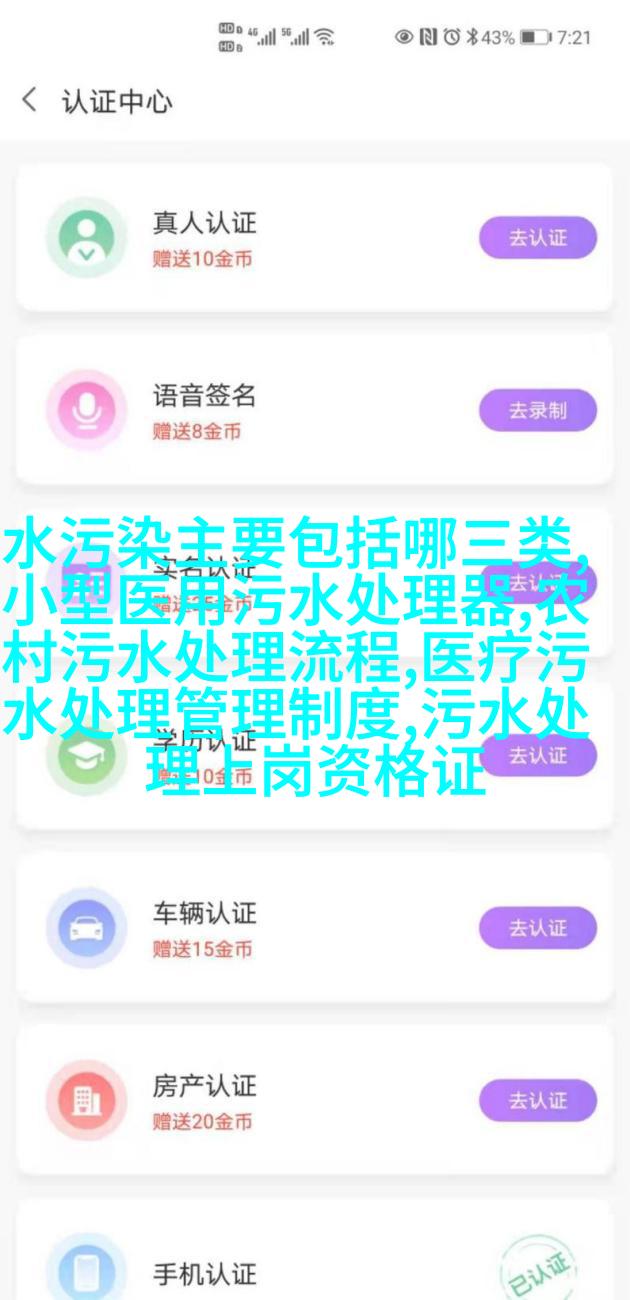
Task: Tap 去认证 for 真人认证
Action: tap(537, 238)
